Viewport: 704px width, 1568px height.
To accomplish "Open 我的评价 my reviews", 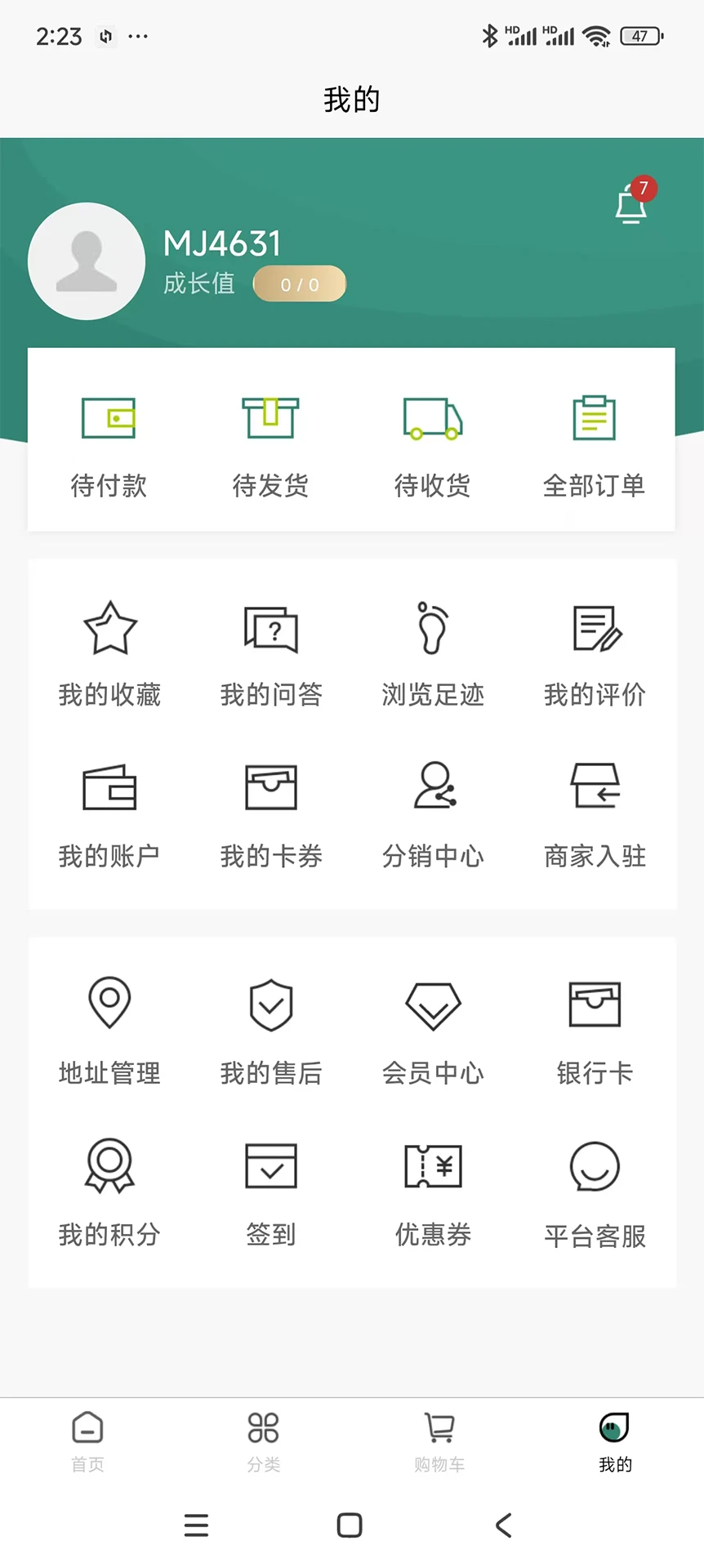I will click(x=595, y=653).
